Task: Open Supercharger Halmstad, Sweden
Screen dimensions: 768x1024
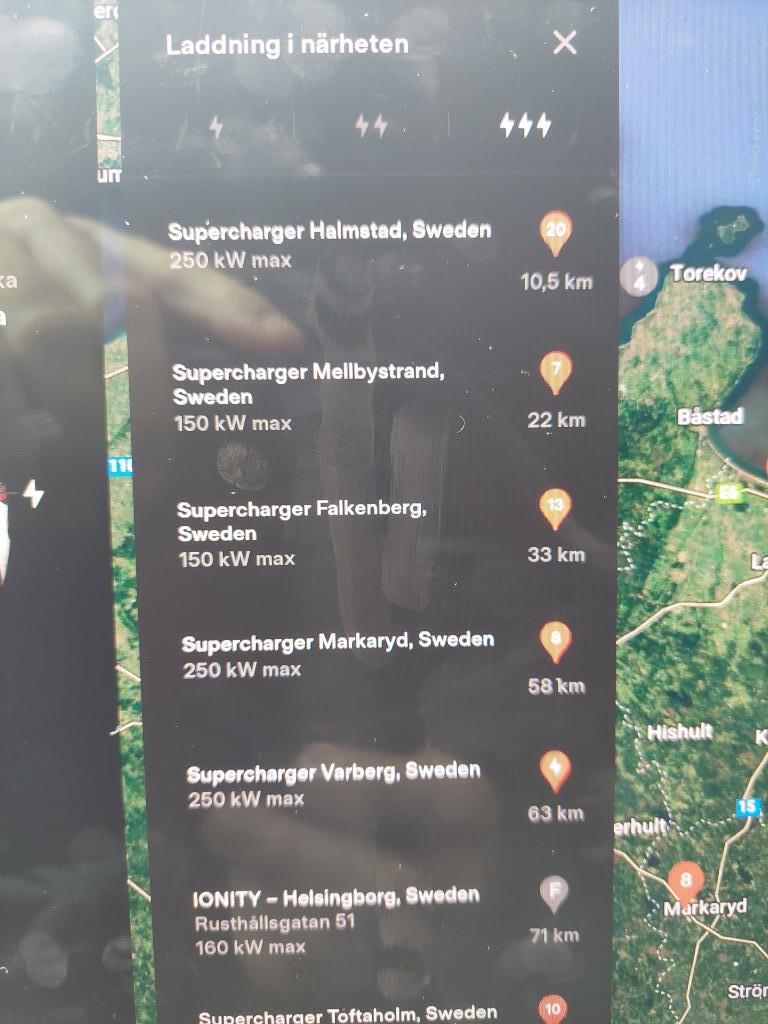Action: 330,244
